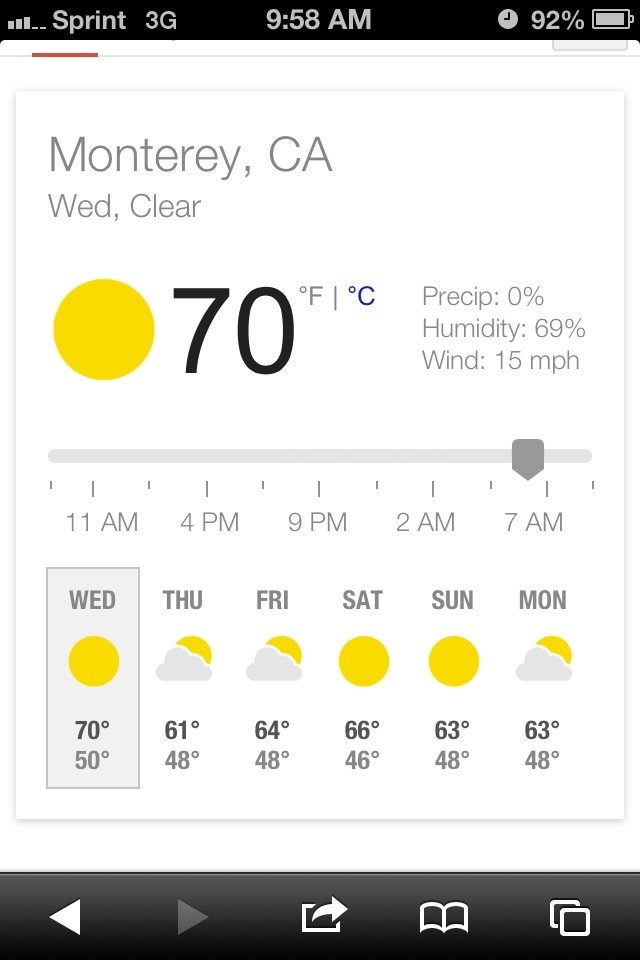The width and height of the screenshot is (640, 960).
Task: Select the WED forecast day
Action: [x=93, y=677]
